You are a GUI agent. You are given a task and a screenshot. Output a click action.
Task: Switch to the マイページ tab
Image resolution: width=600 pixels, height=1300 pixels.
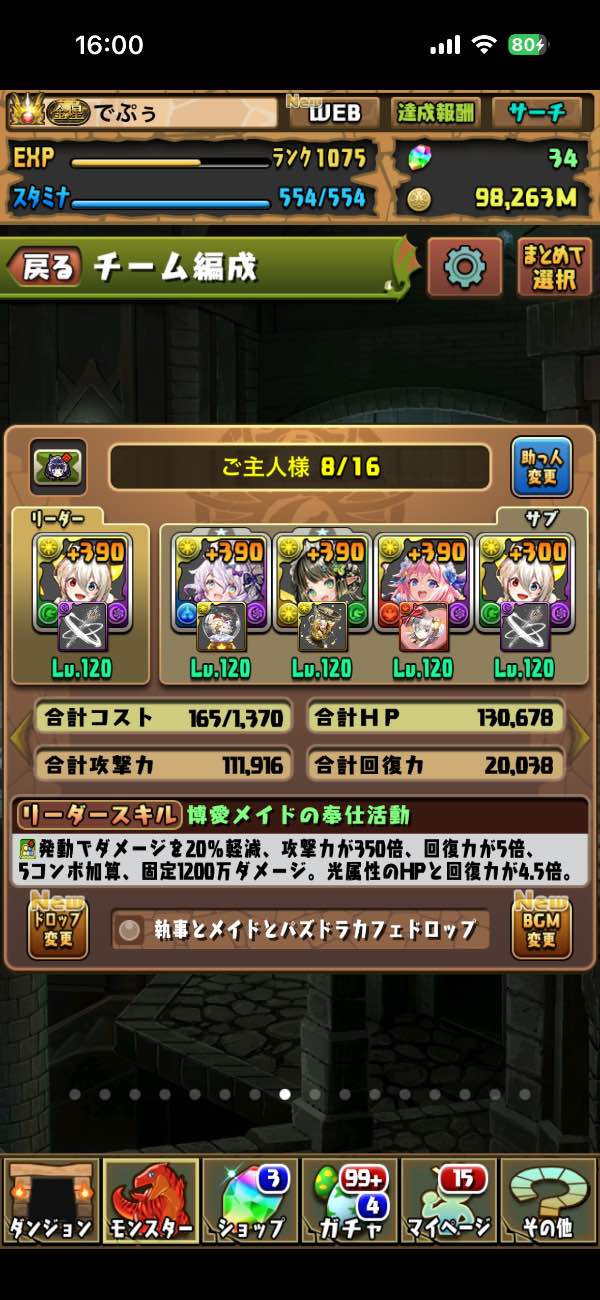(x=447, y=1200)
